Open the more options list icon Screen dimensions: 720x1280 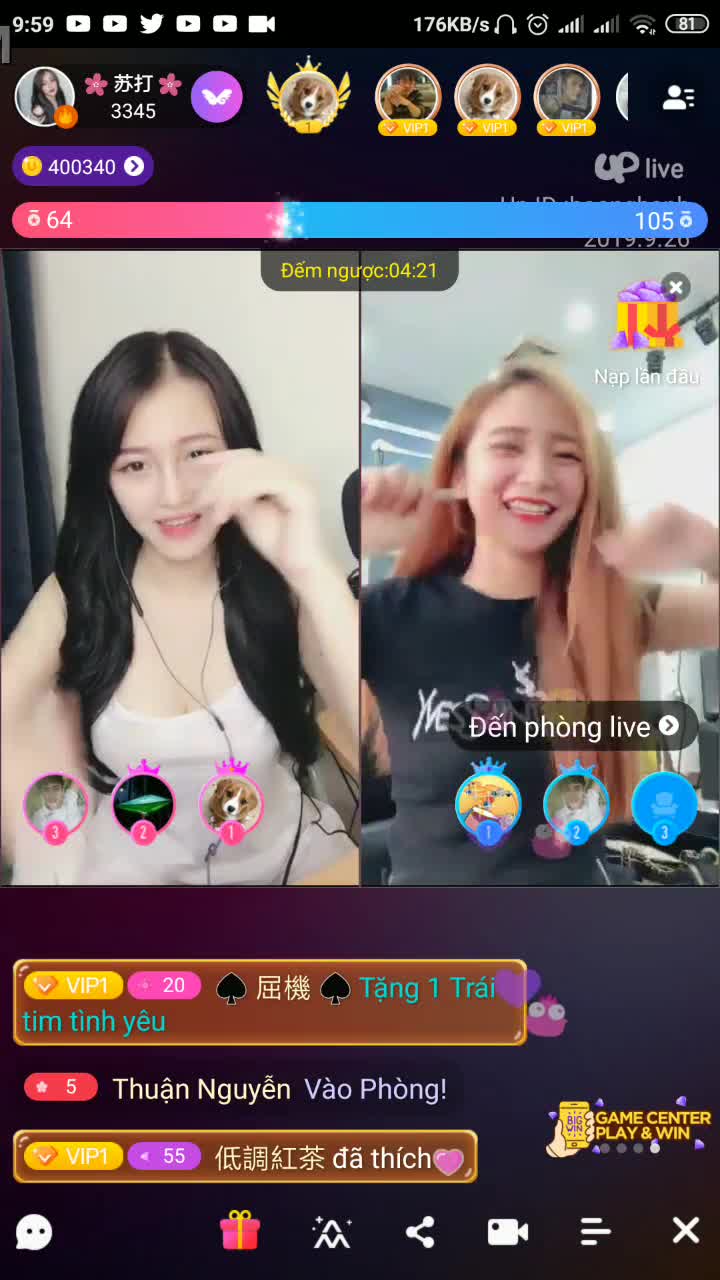(x=596, y=1232)
